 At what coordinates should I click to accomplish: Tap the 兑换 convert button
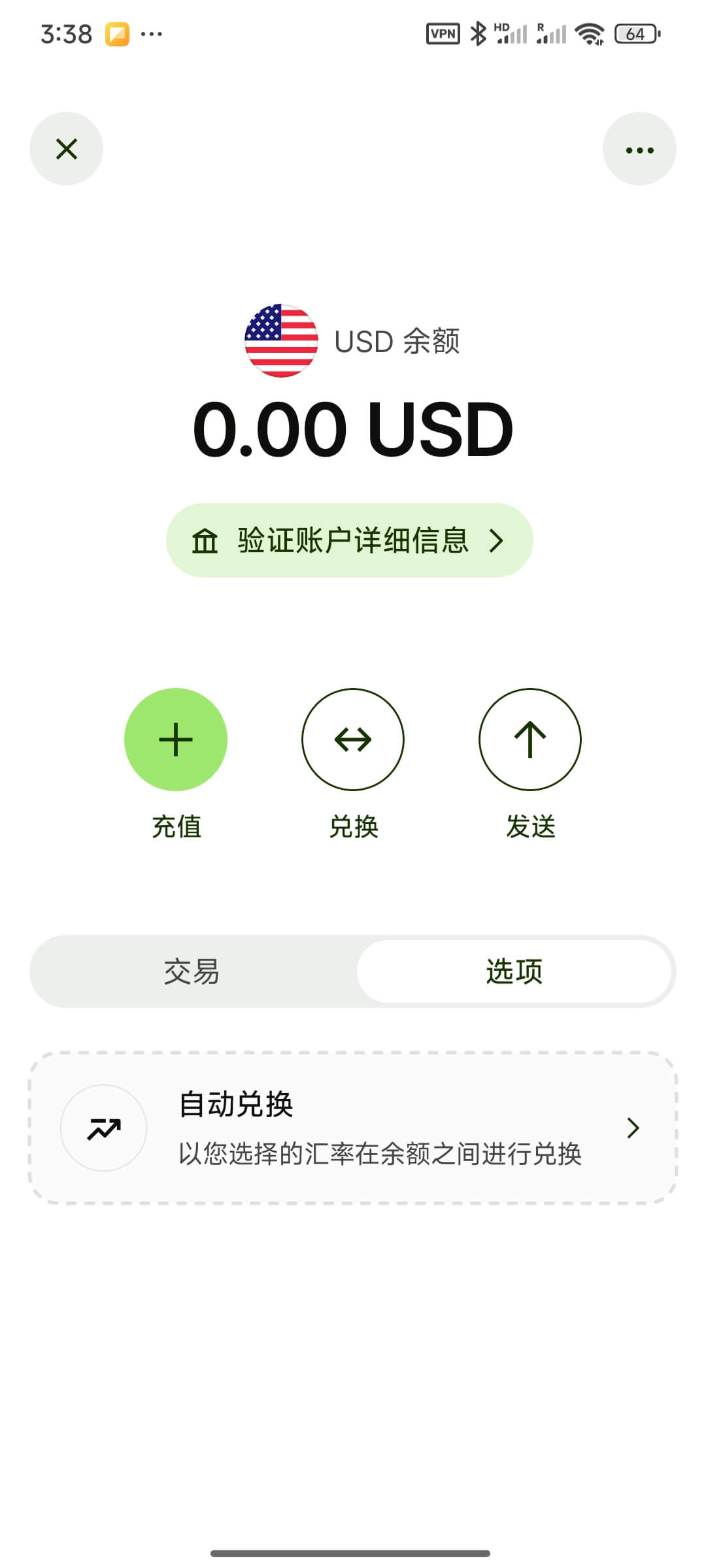click(x=353, y=740)
